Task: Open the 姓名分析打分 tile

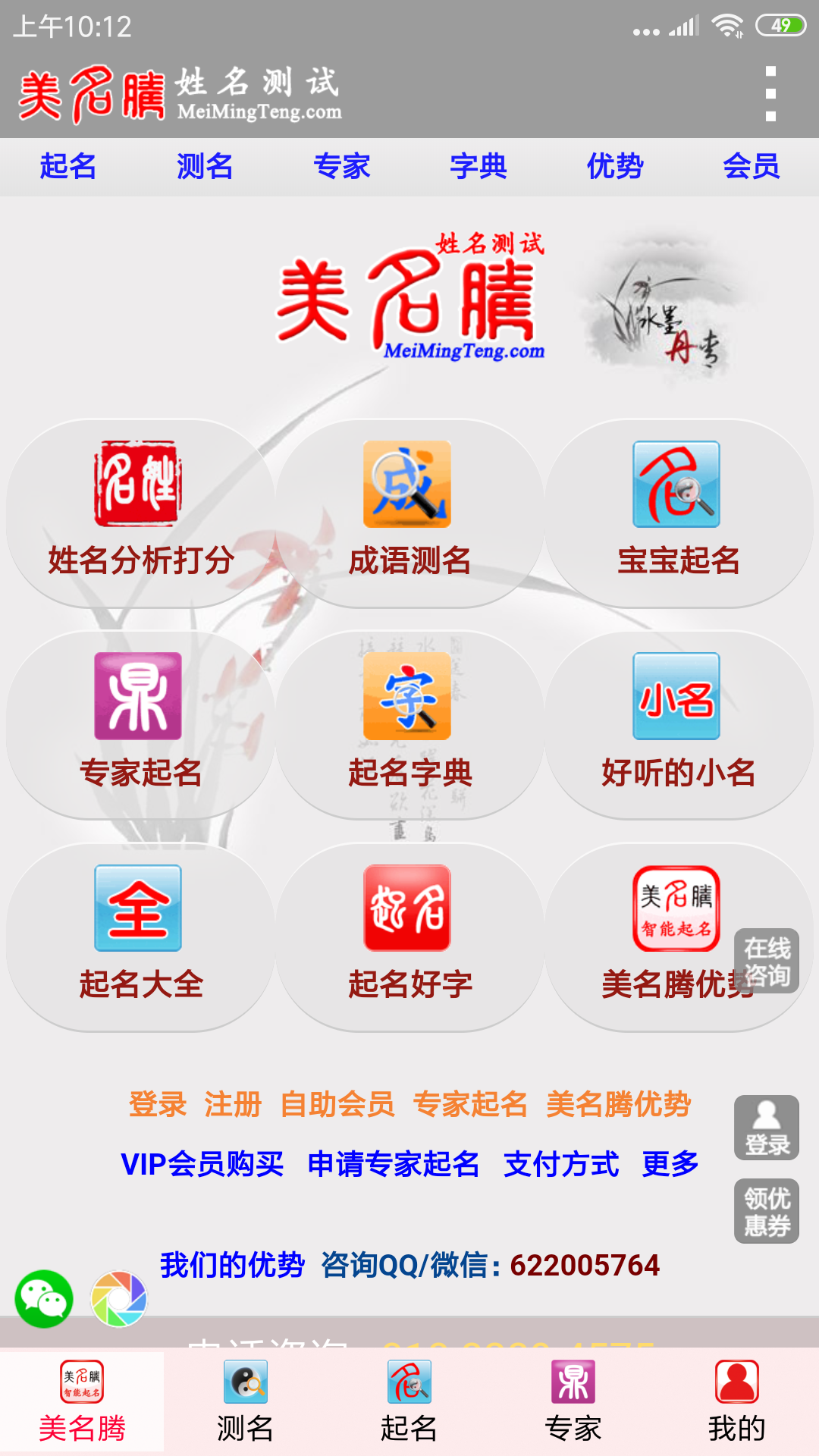Action: (x=140, y=513)
